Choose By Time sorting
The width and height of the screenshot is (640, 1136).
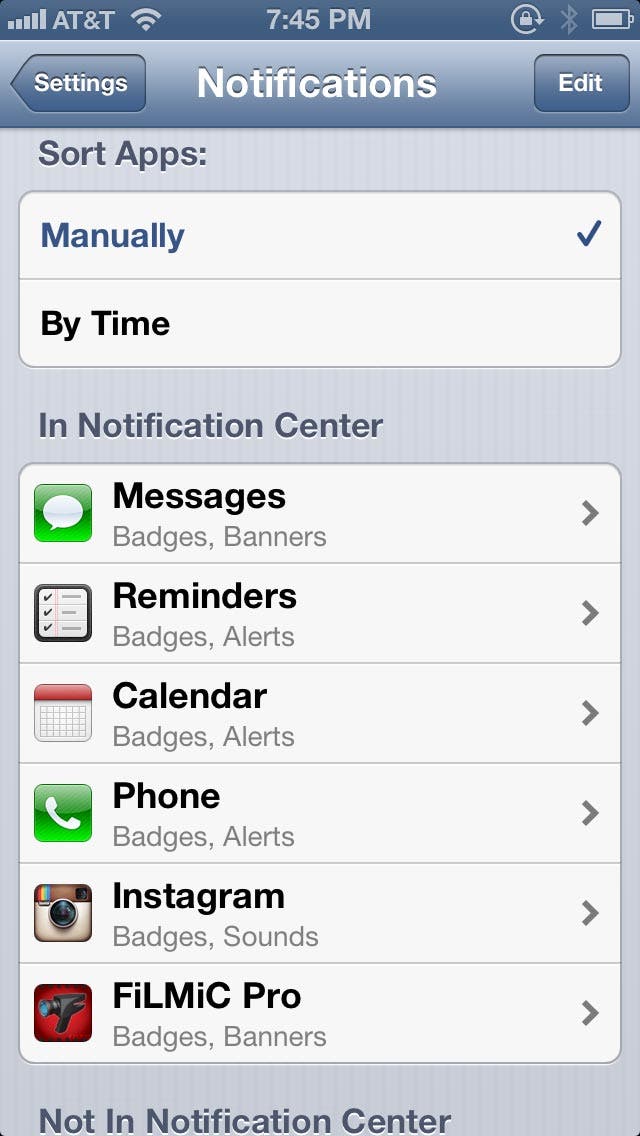pyautogui.click(x=320, y=323)
